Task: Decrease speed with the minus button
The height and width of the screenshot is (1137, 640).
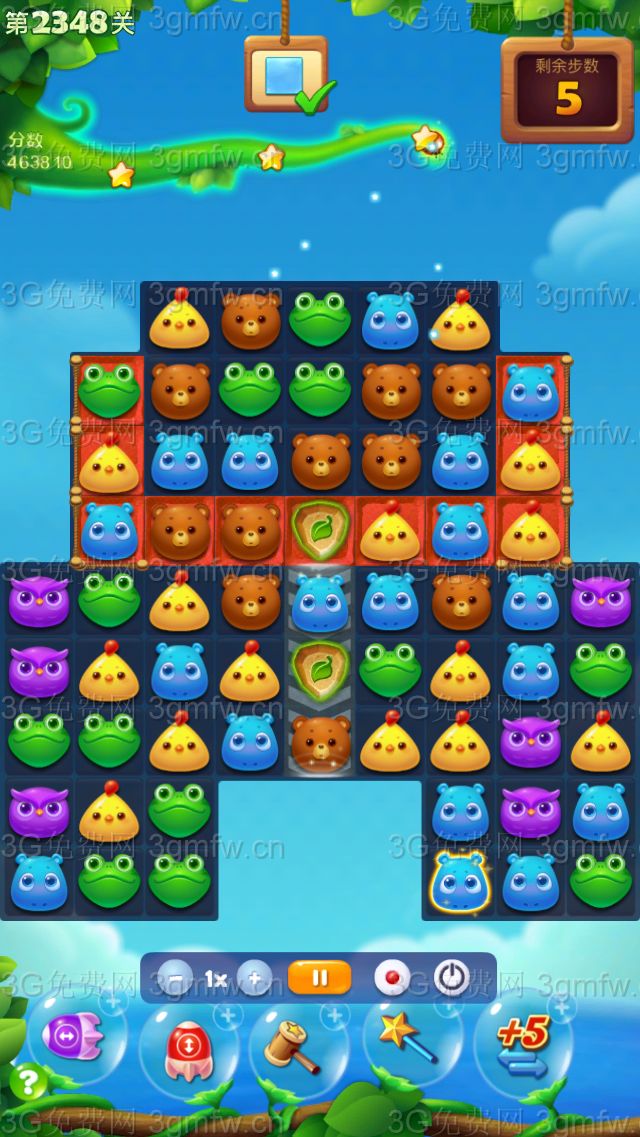Action: tap(177, 978)
